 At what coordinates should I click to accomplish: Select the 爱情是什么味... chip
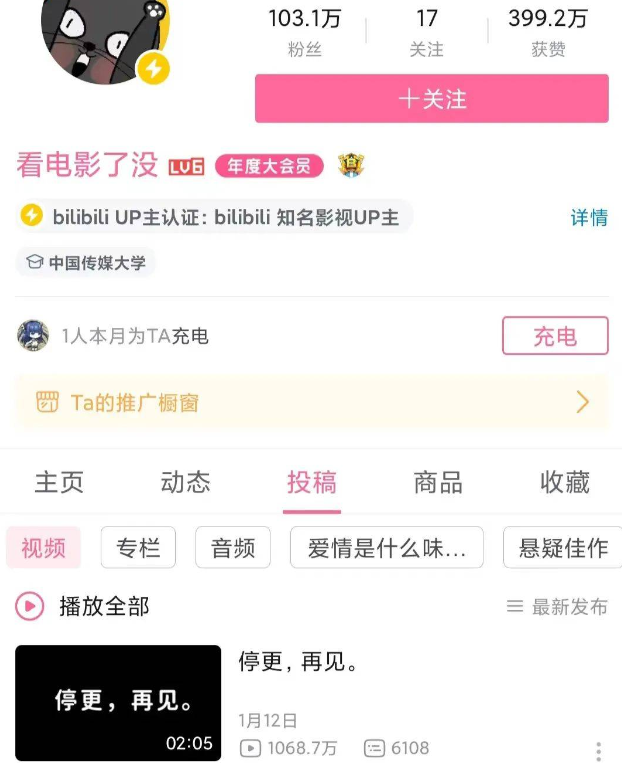pyautogui.click(x=386, y=548)
